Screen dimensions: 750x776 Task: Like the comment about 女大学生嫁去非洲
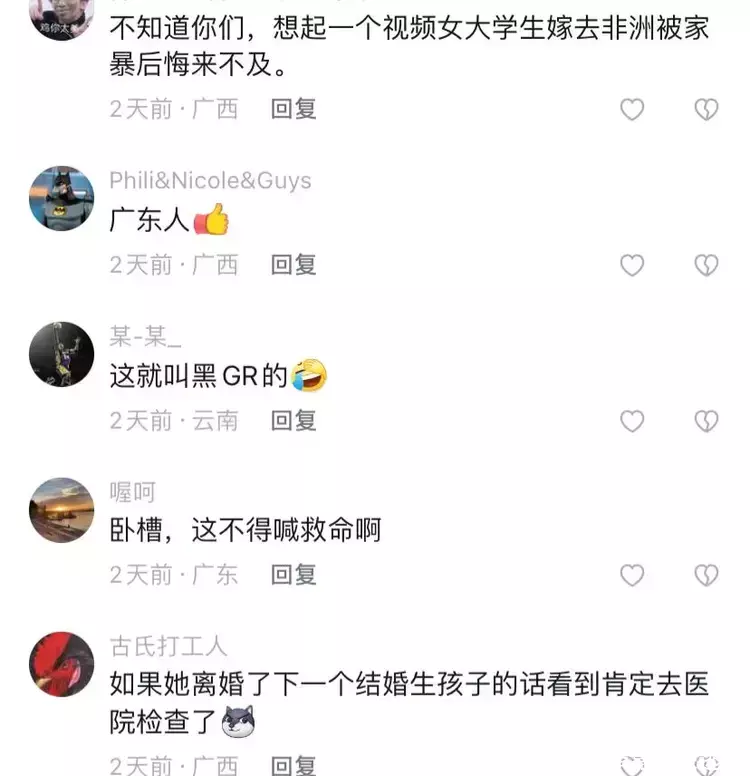click(x=632, y=109)
